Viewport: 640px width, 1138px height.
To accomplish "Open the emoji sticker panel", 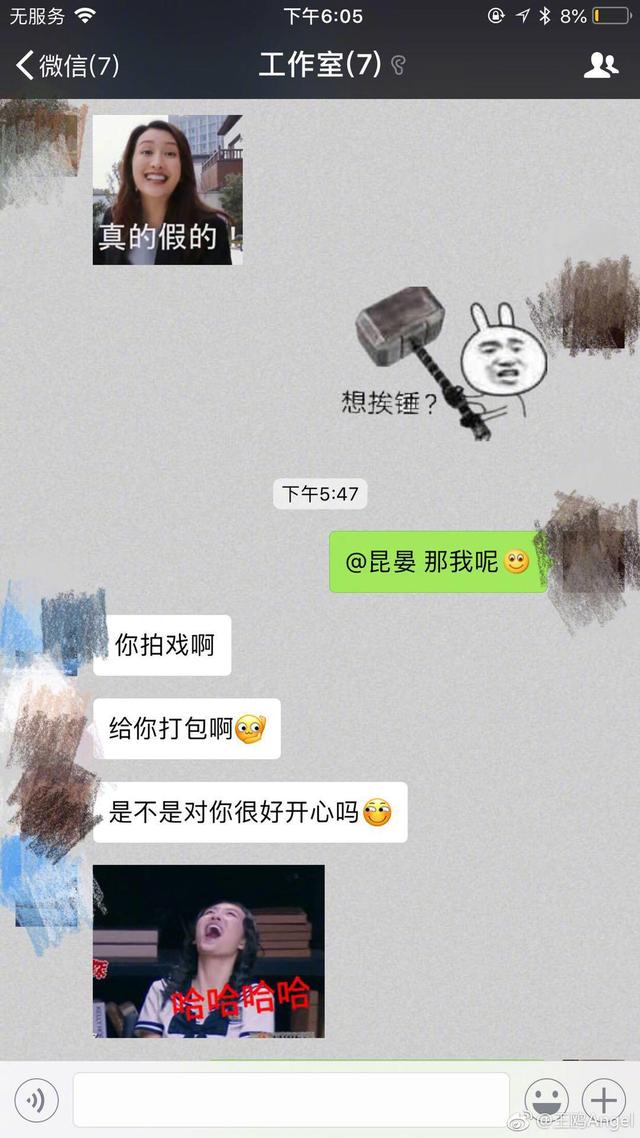I will pos(546,1100).
